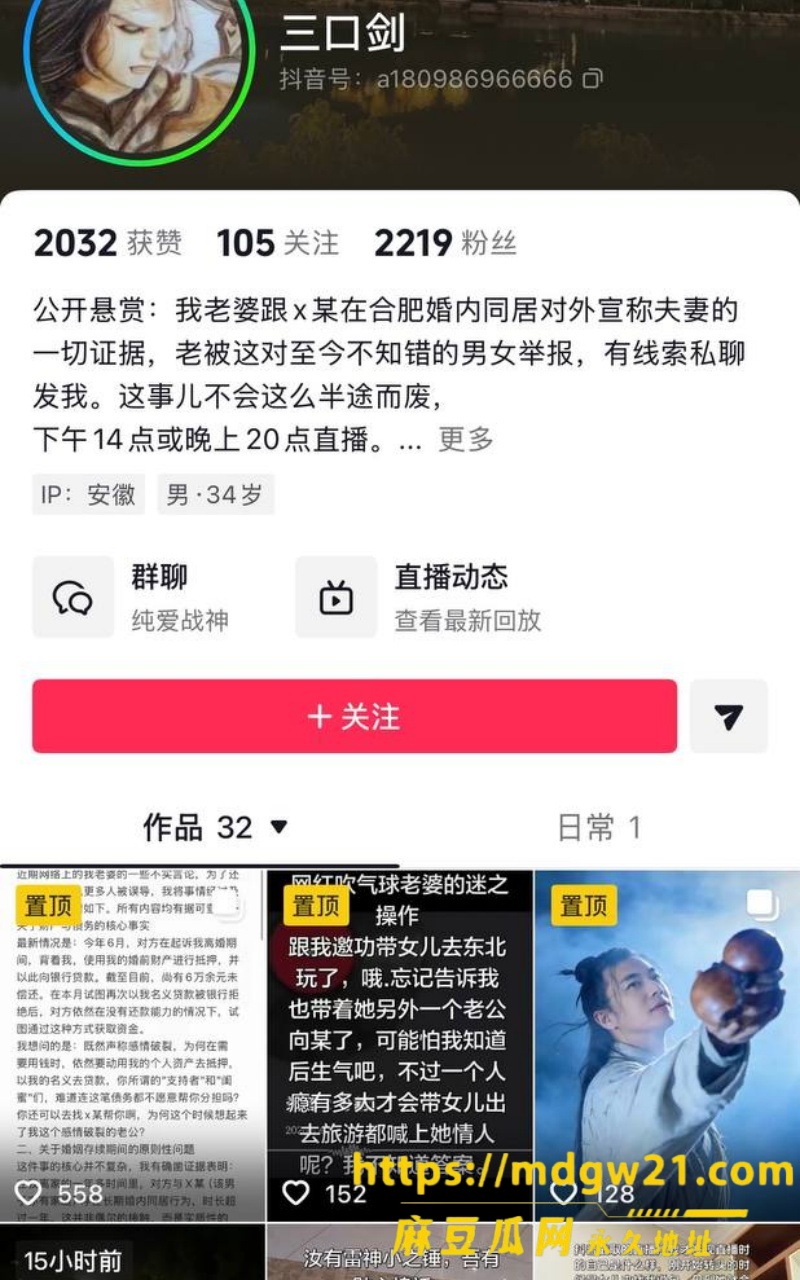800x1280 pixels.
Task: Switch to the 日常 tab
Action: click(598, 827)
